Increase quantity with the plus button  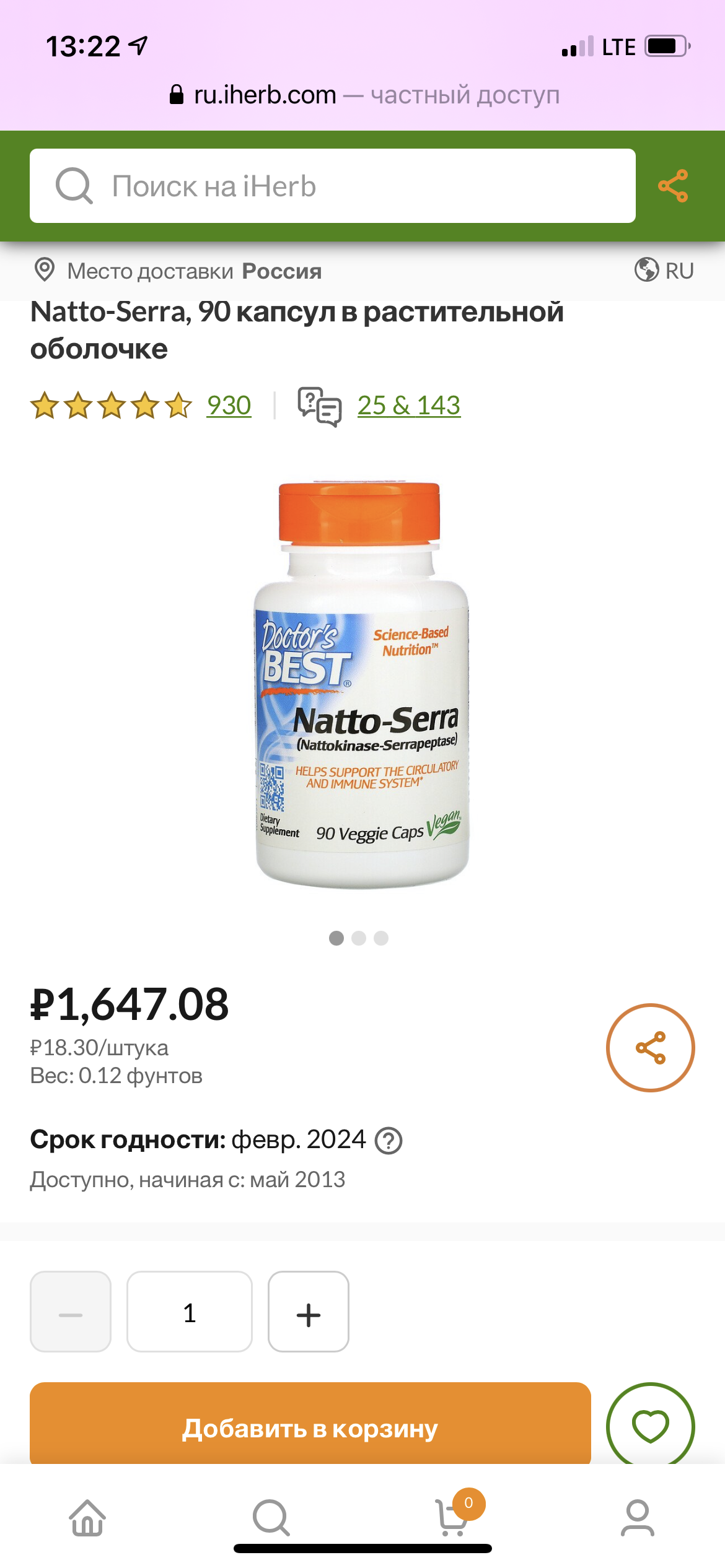(x=309, y=1312)
